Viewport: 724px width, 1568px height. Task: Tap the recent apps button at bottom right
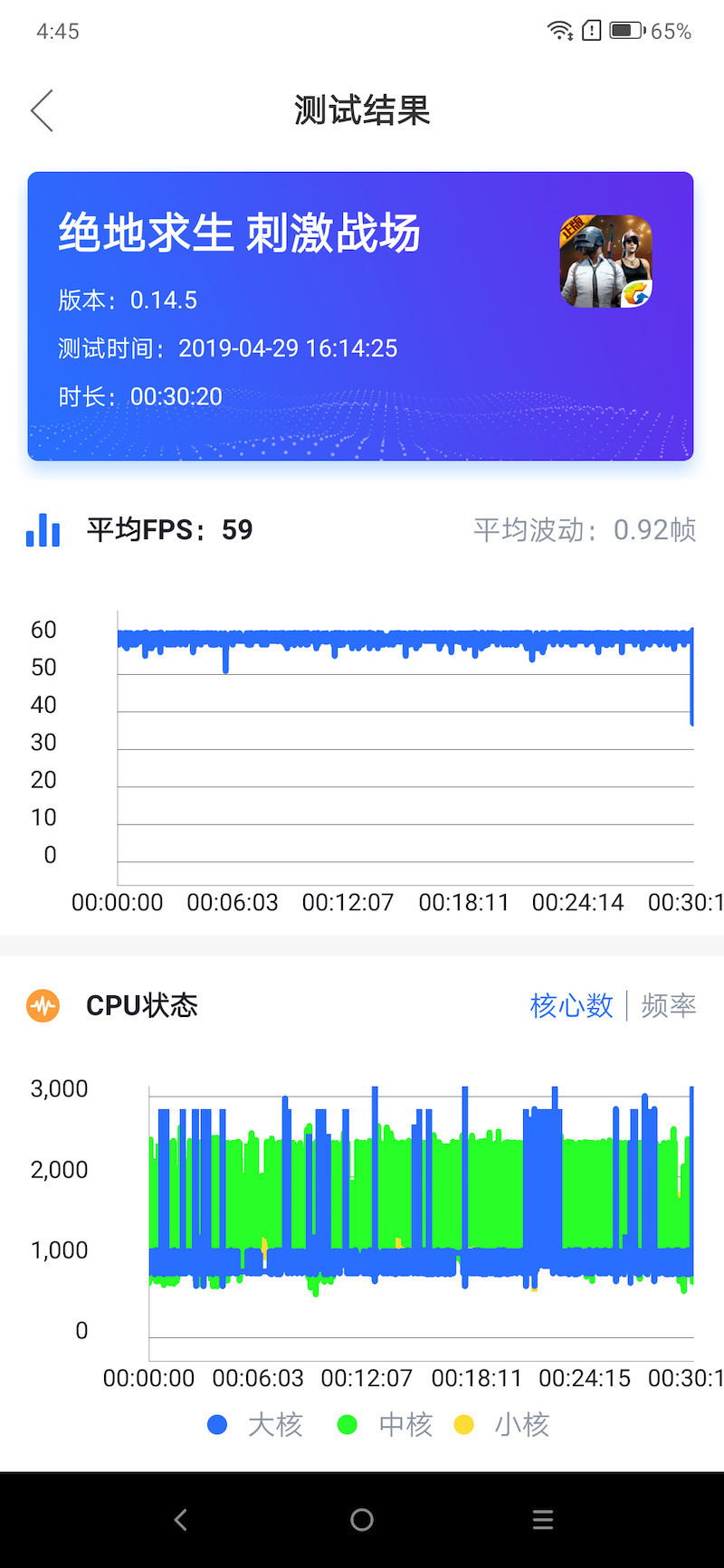(x=543, y=1520)
